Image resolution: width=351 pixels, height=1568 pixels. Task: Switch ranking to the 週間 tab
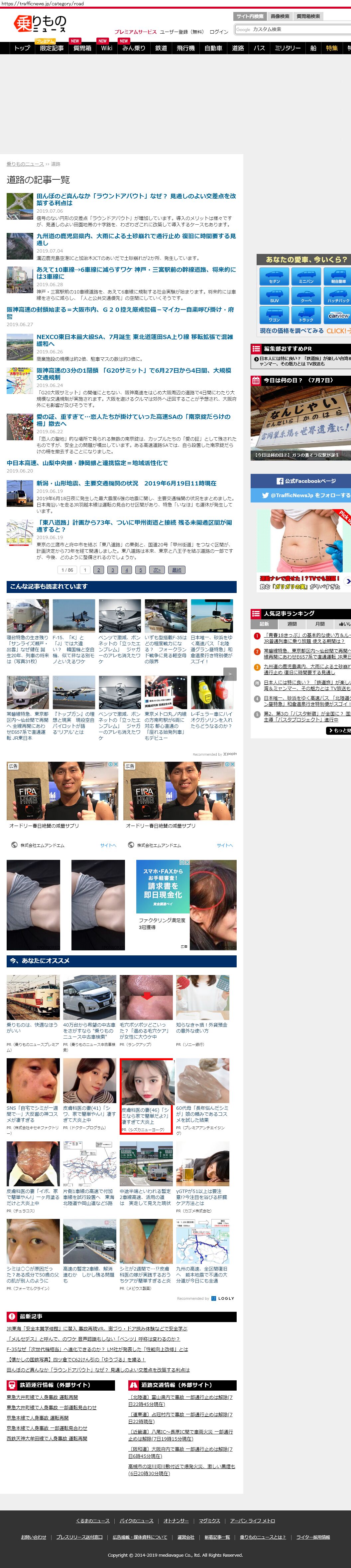(x=292, y=624)
